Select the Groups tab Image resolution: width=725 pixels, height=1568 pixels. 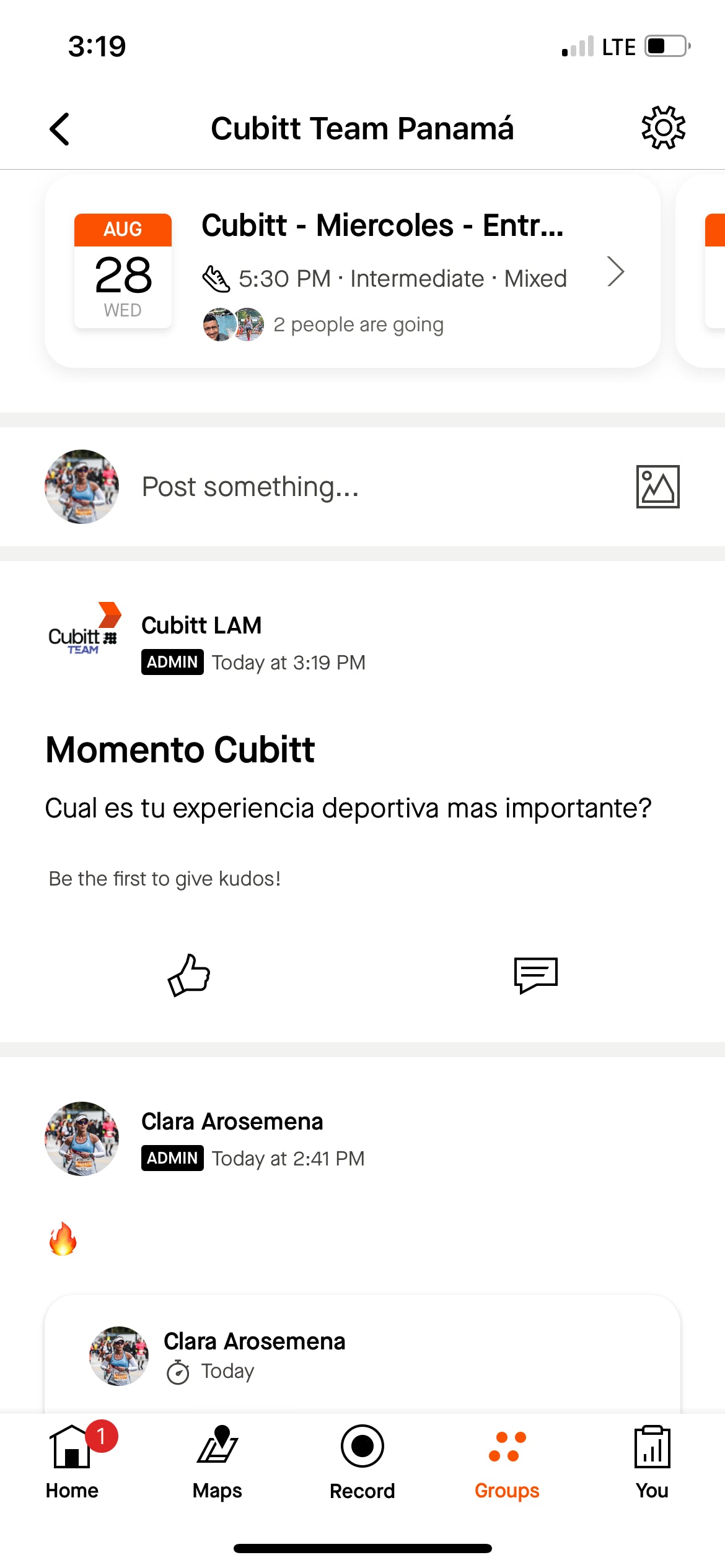[x=507, y=1461]
